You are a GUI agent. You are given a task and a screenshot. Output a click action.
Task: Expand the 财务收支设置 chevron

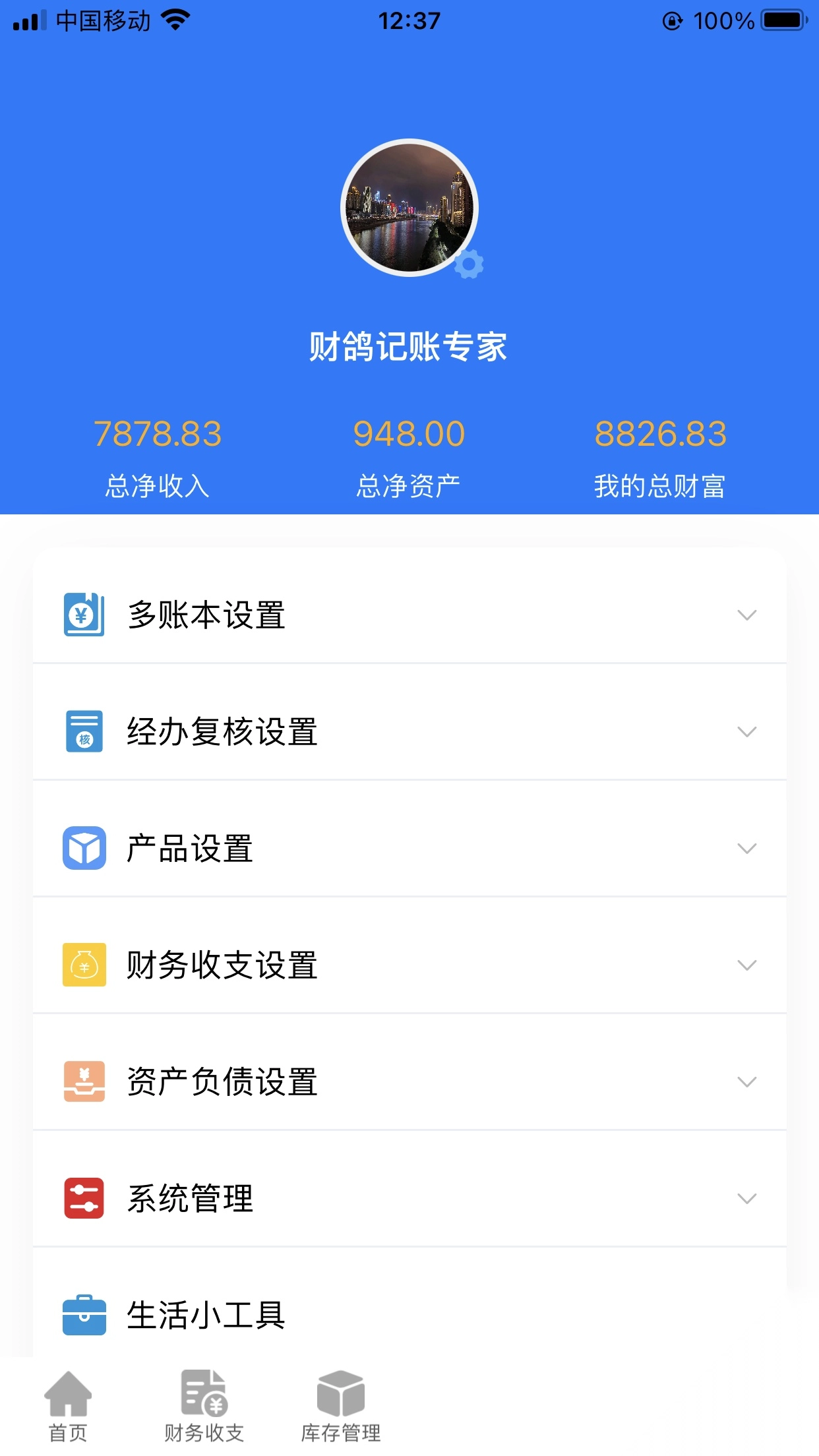pyautogui.click(x=746, y=966)
